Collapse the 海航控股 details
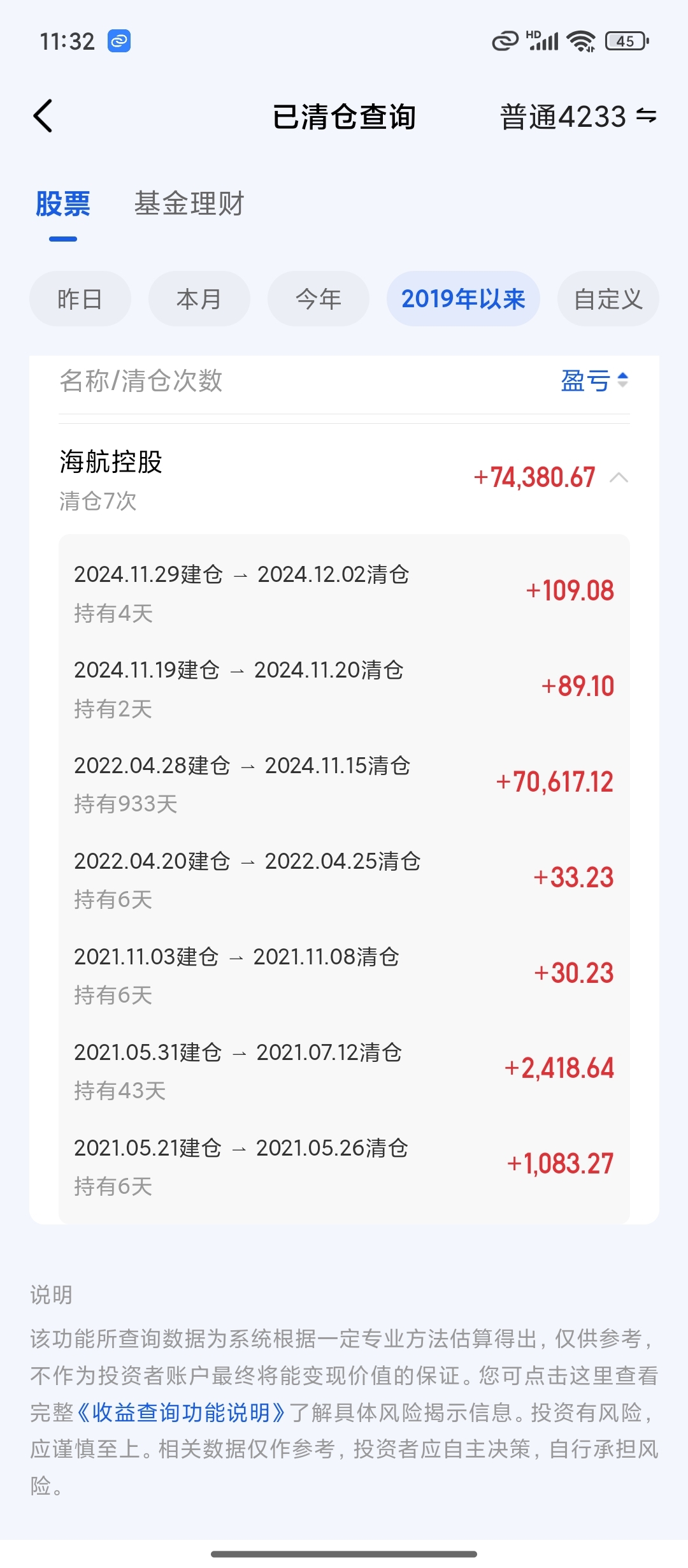The height and width of the screenshot is (1568, 688). 619,477
